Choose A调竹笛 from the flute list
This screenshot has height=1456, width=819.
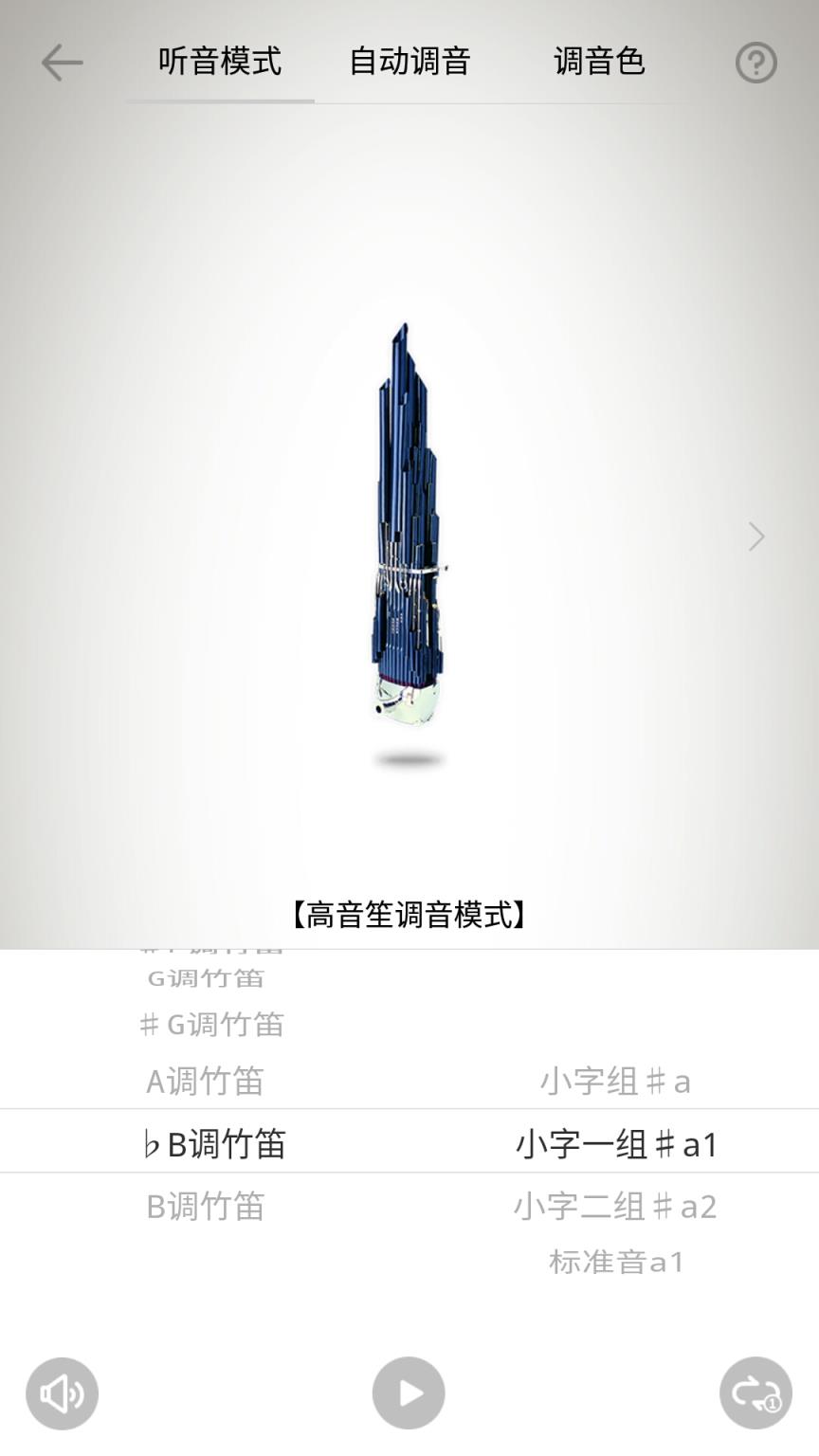tap(204, 1080)
